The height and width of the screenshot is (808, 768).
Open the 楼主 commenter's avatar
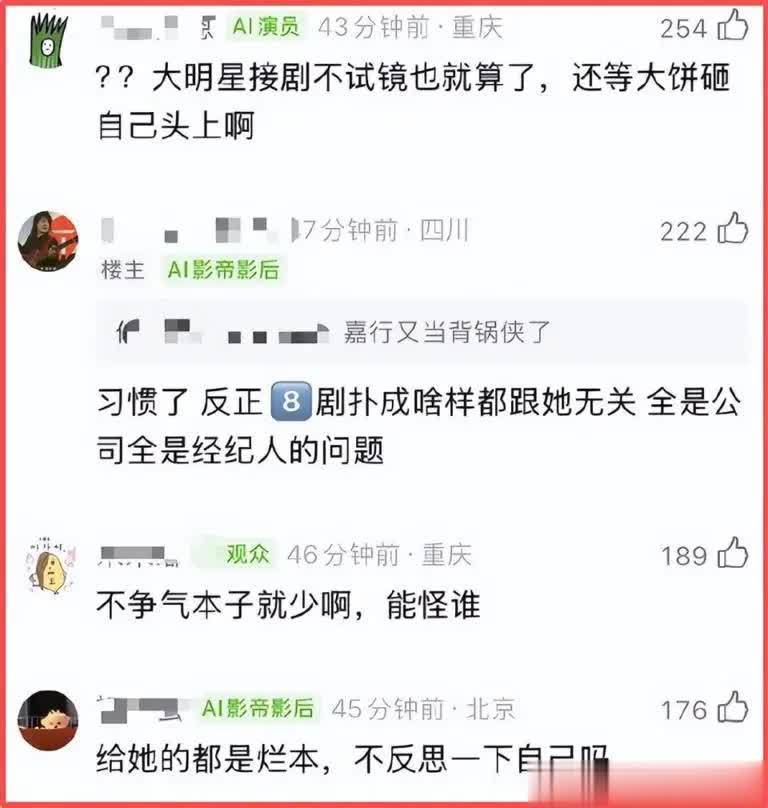point(47,241)
